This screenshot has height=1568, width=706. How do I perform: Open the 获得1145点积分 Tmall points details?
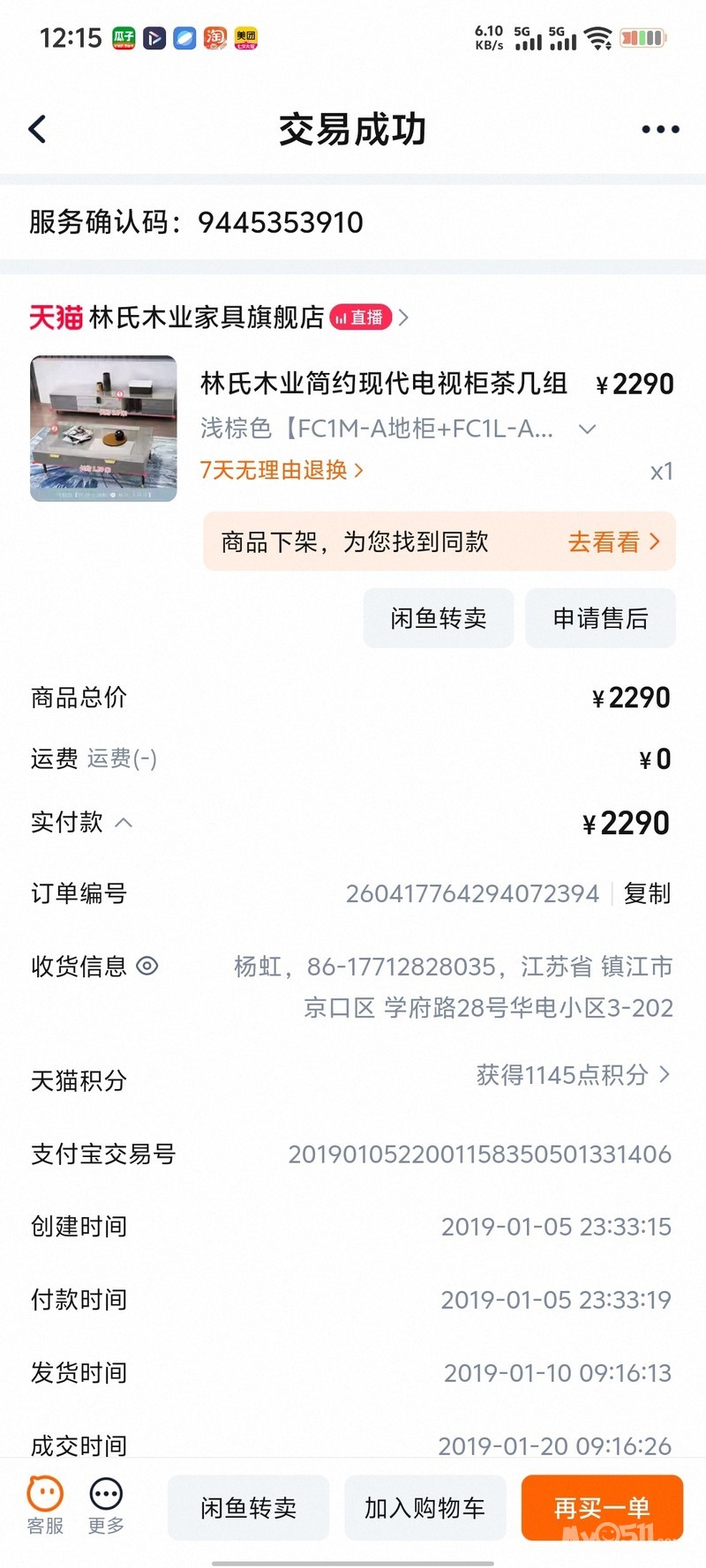pos(573,1075)
